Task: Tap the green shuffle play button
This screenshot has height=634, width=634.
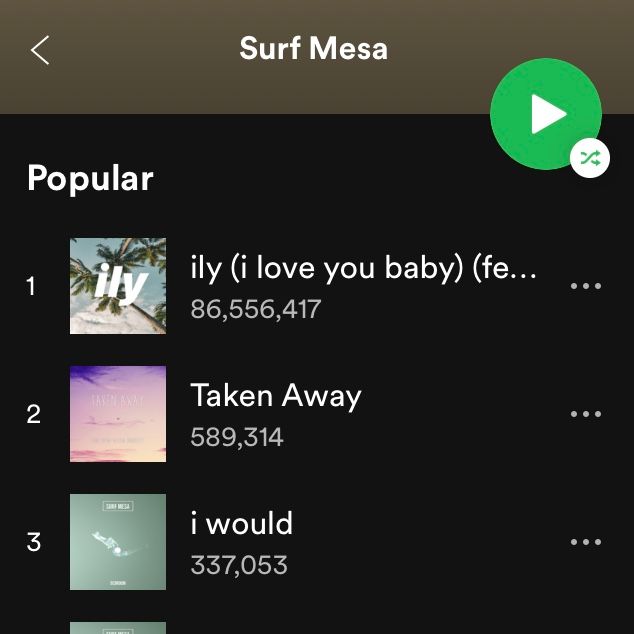Action: point(546,114)
